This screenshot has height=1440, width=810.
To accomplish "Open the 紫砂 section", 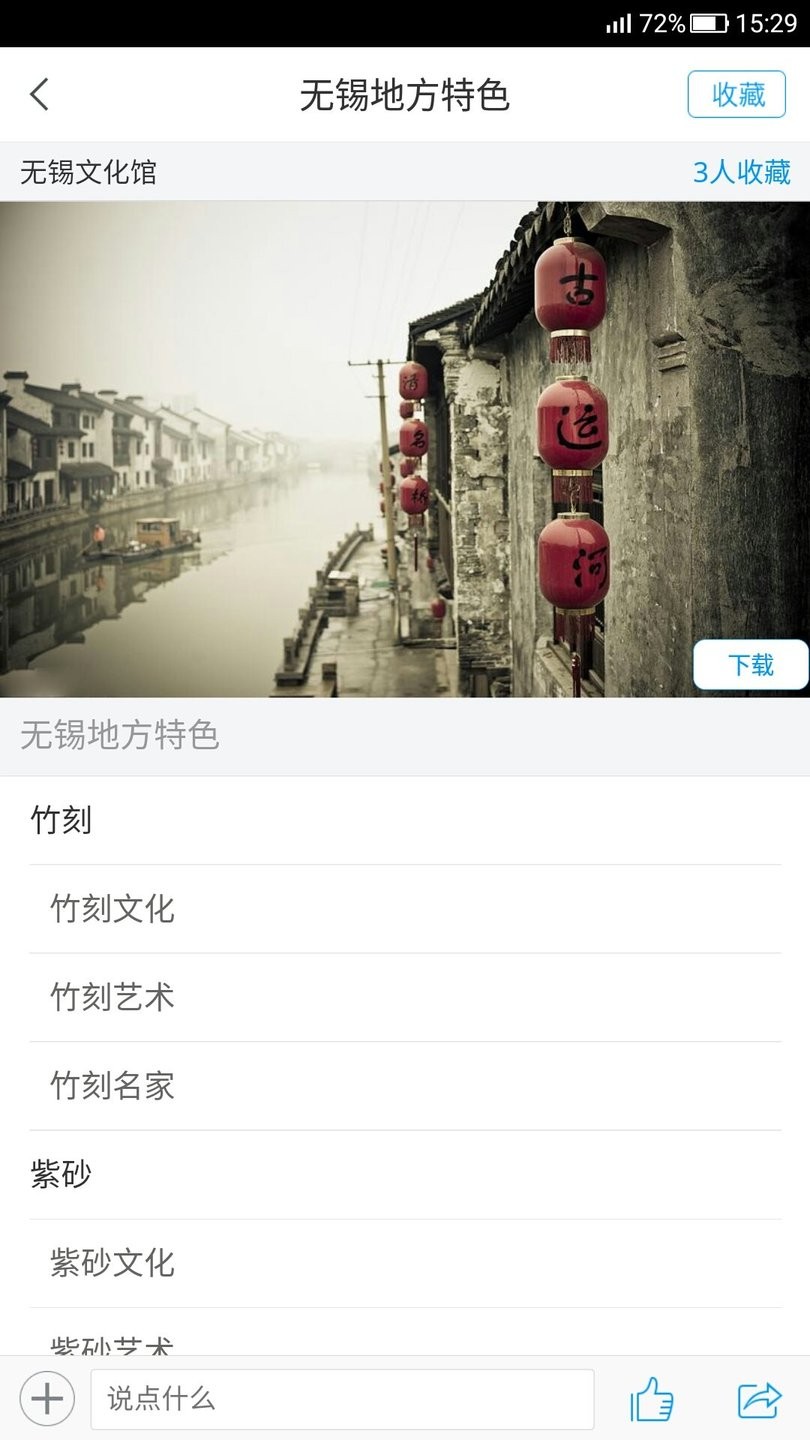I will tap(62, 1174).
